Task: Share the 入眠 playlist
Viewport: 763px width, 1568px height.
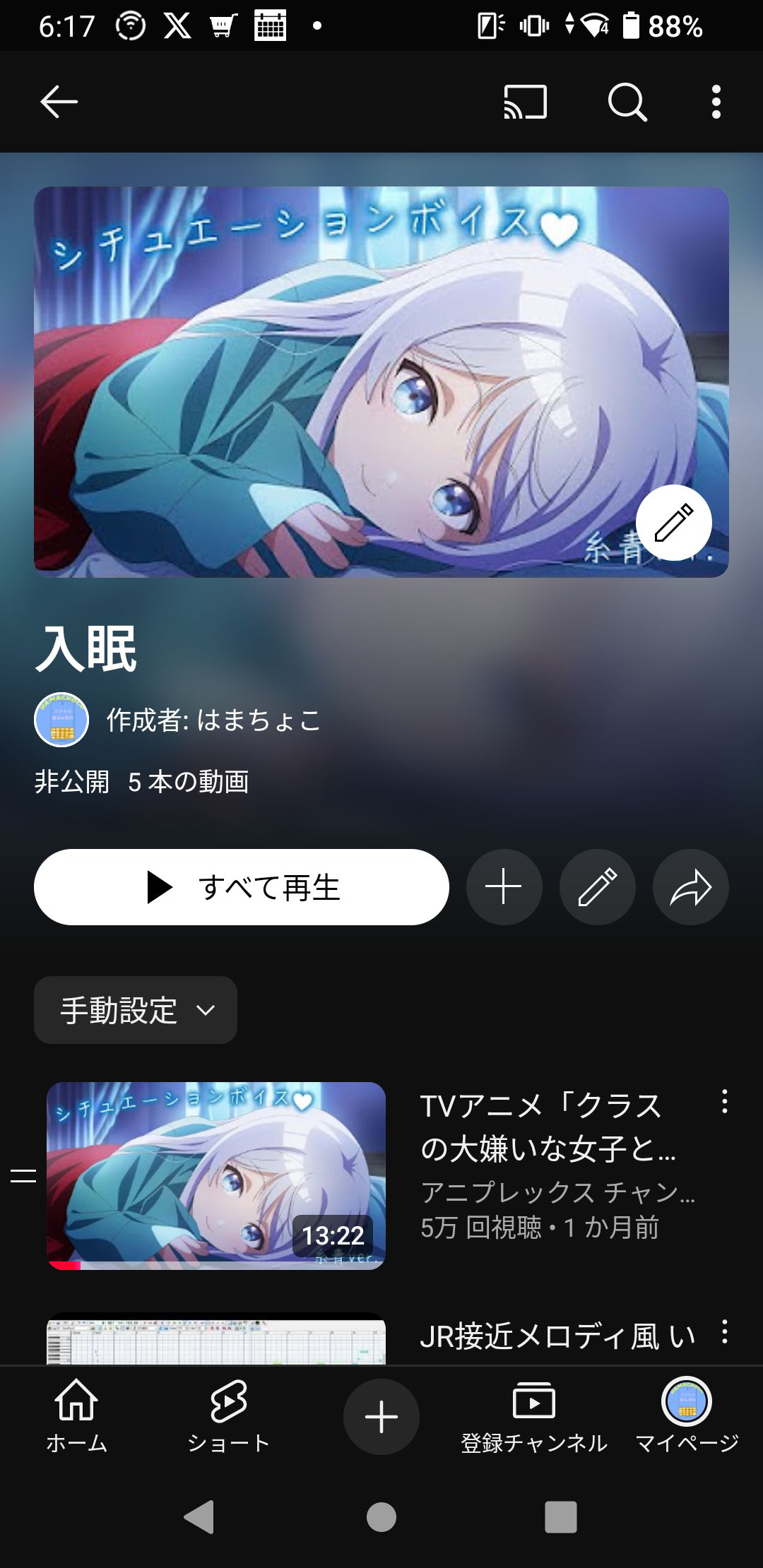Action: click(x=691, y=887)
